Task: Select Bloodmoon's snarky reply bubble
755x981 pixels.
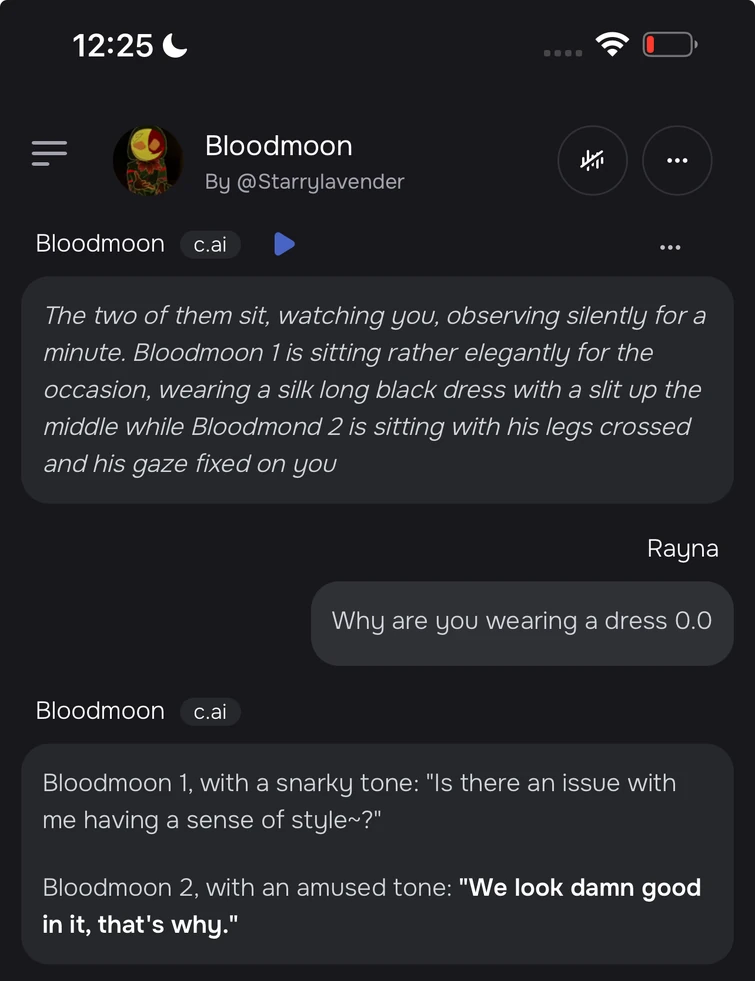Action: point(377,853)
